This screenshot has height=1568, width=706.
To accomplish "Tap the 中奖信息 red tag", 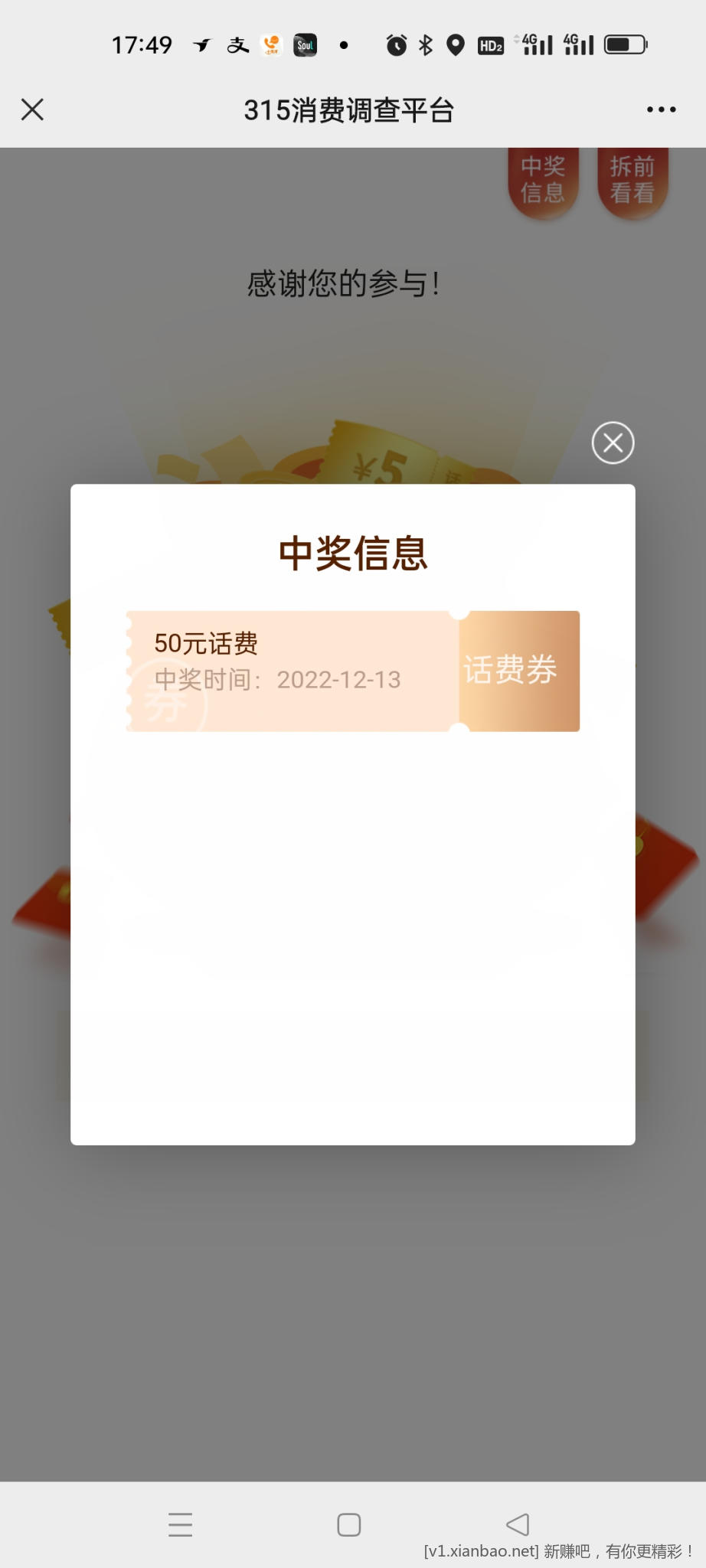I will coord(543,181).
